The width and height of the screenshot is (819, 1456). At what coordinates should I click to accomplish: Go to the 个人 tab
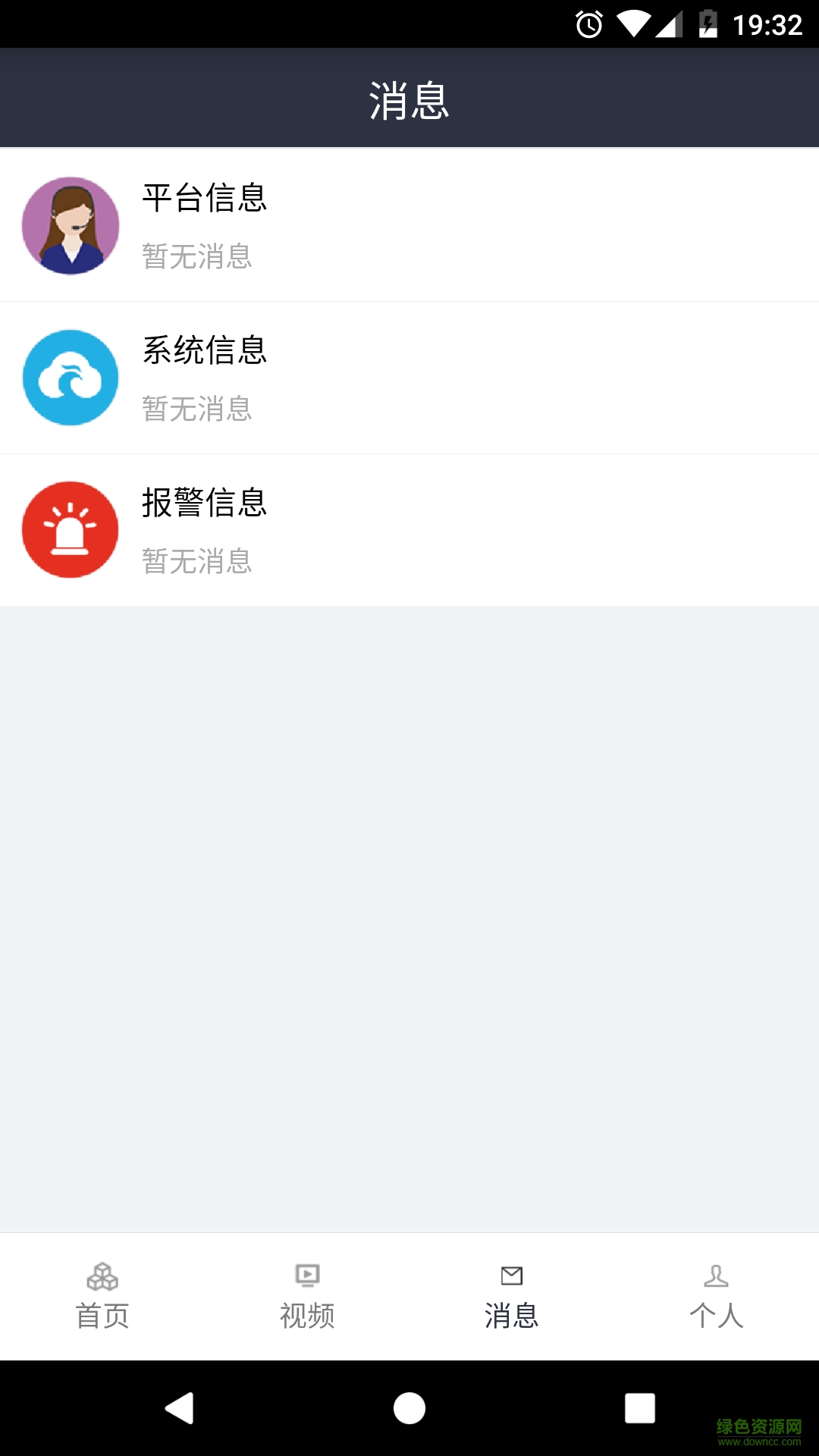click(x=716, y=1297)
